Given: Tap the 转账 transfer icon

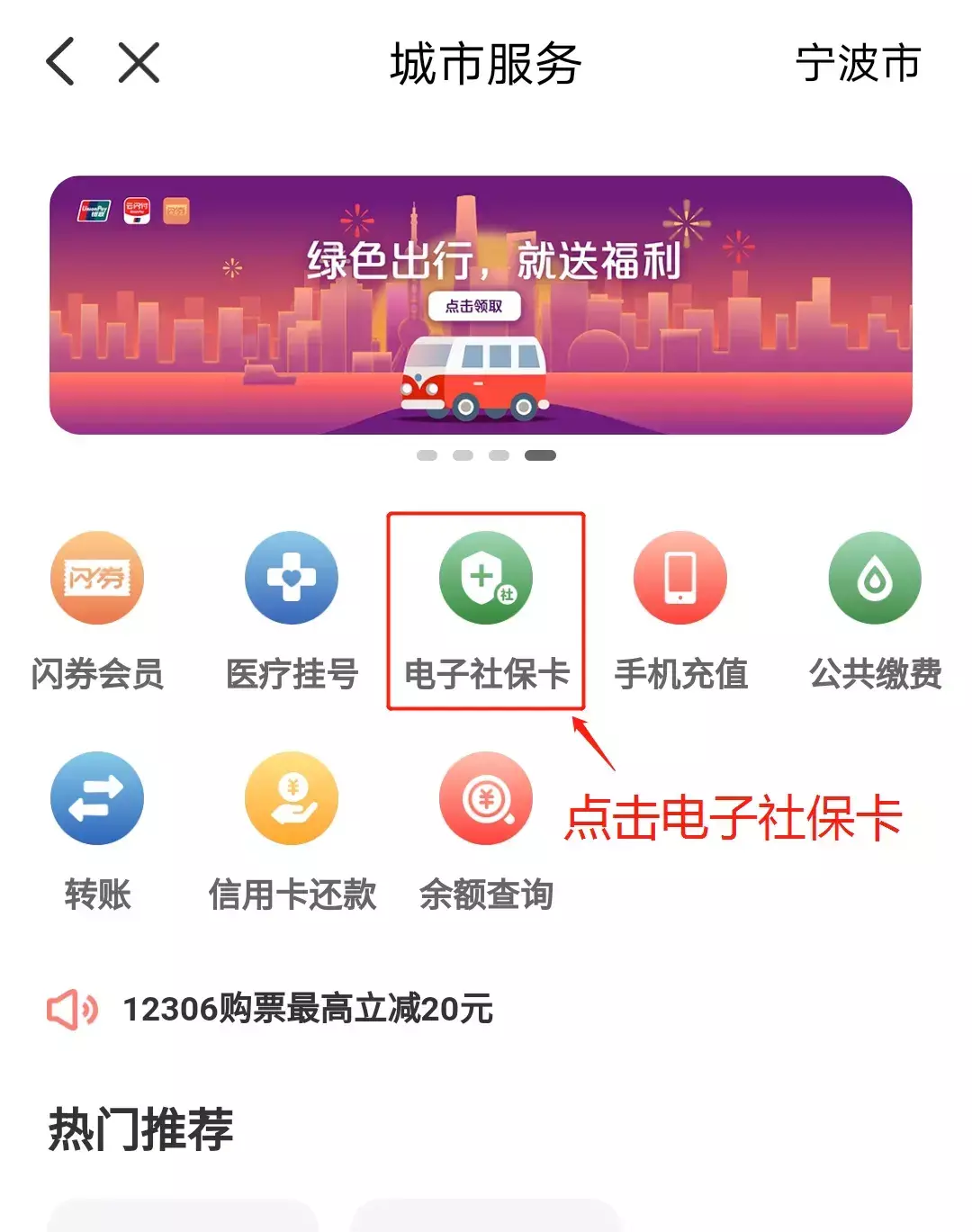Looking at the screenshot, I should point(96,797).
